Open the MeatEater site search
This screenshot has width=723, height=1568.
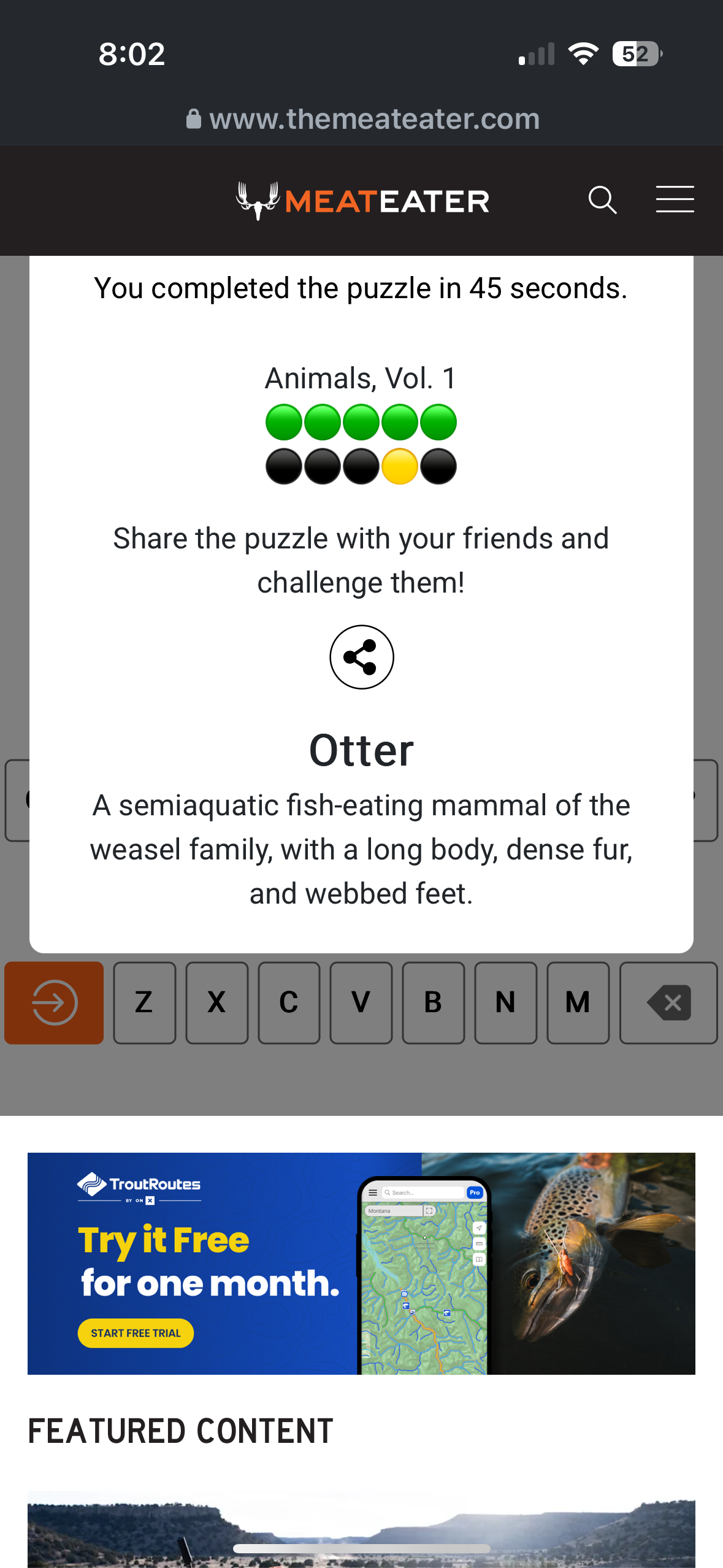[x=602, y=200]
